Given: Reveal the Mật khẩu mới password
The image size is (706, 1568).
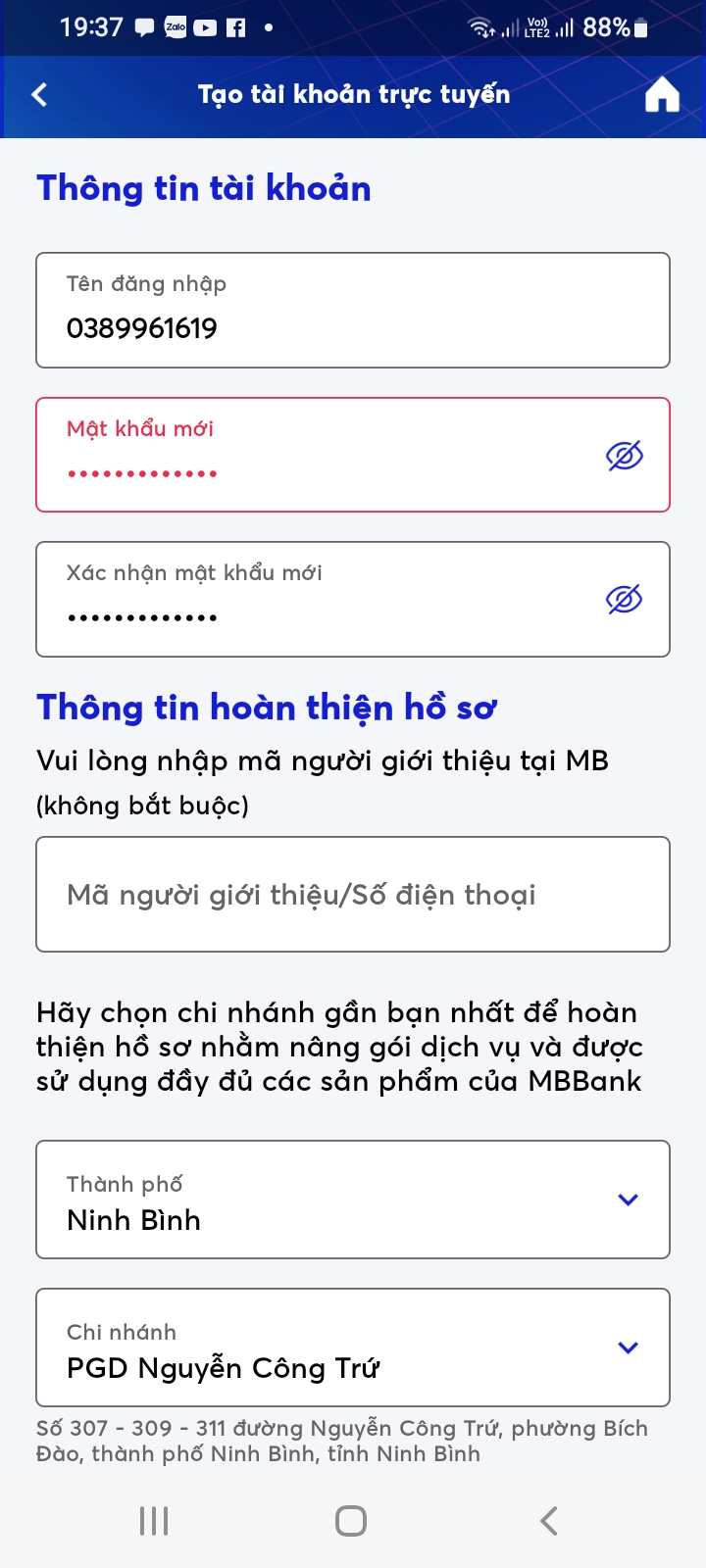Looking at the screenshot, I should click(625, 455).
